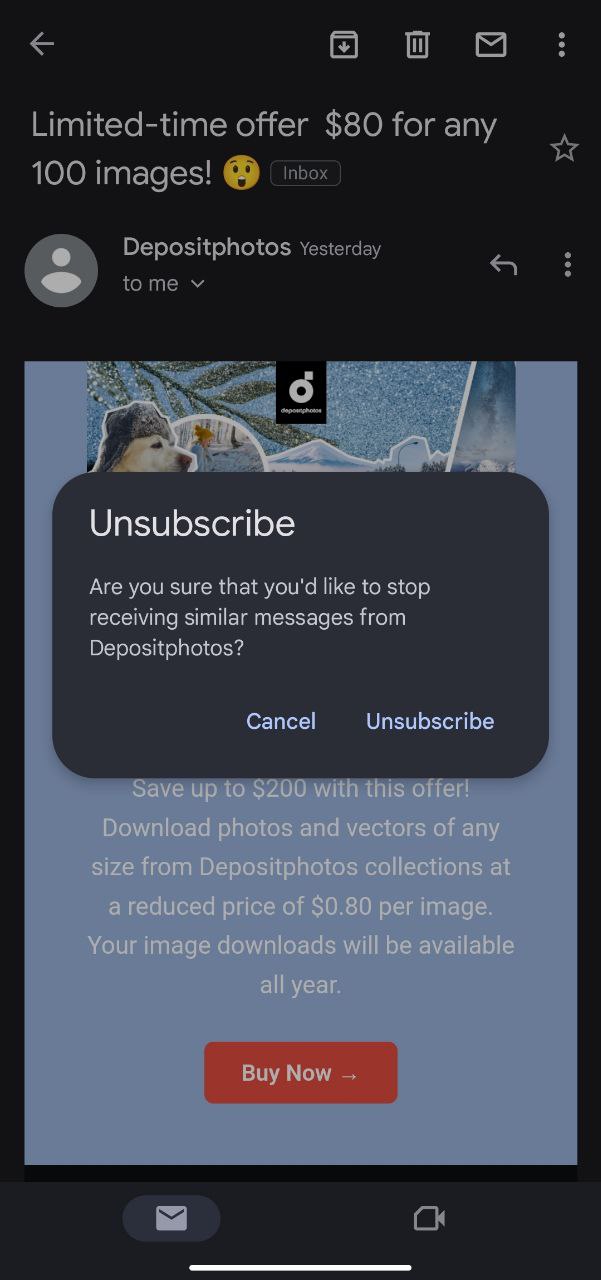Switch to the Mail tab
Viewport: 601px width, 1280px height.
(171, 1218)
